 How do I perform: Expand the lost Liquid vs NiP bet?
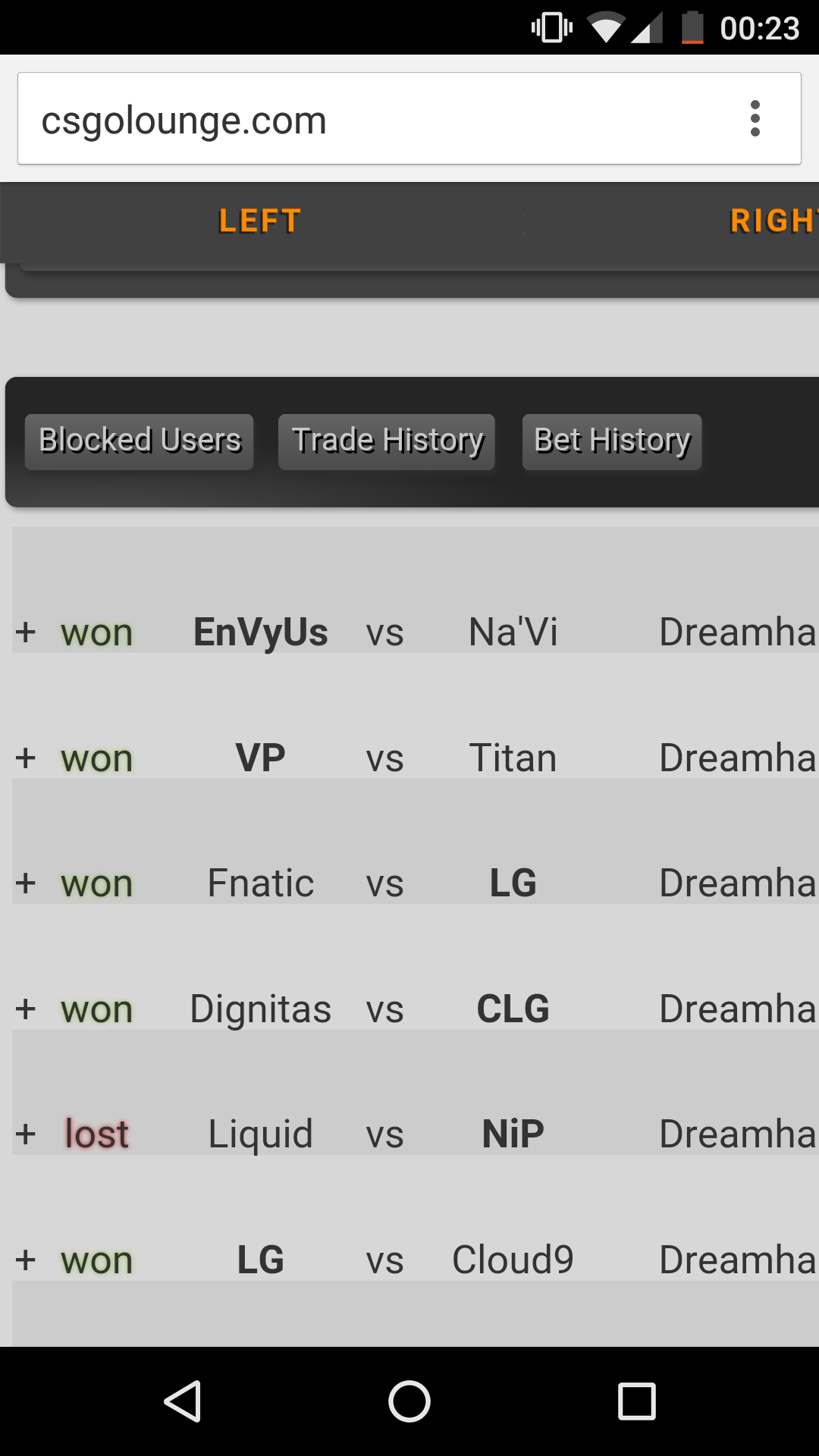pos(26,1134)
